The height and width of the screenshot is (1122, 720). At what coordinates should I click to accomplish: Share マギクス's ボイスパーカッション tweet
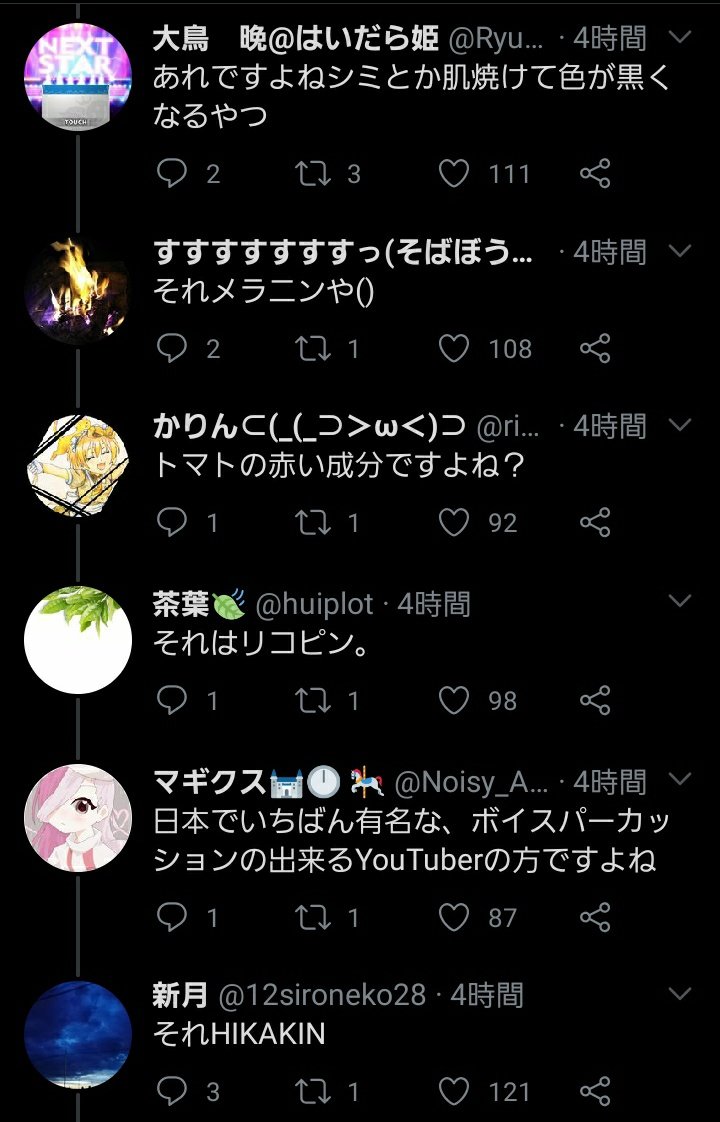pyautogui.click(x=595, y=917)
